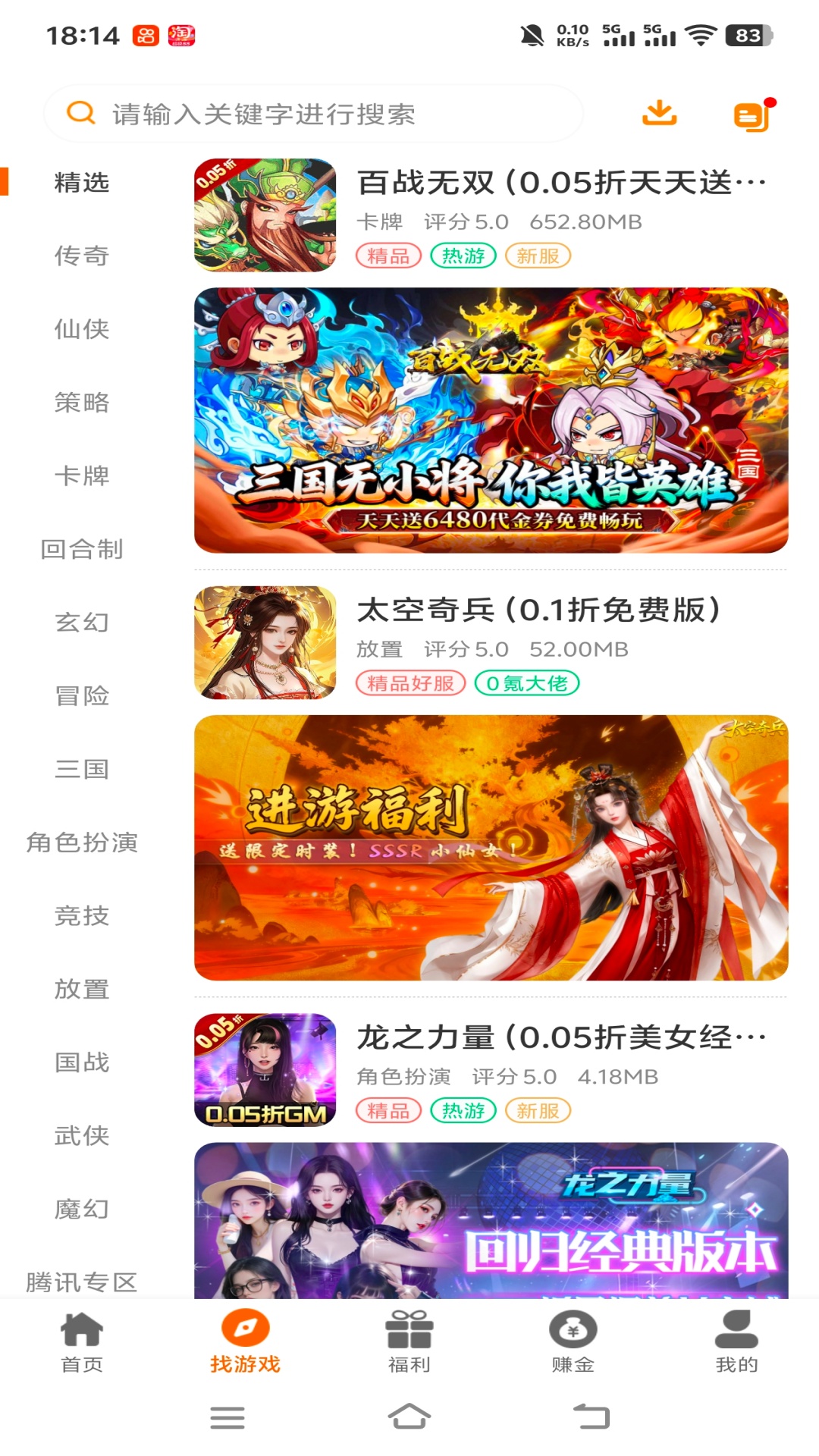819x1456 pixels.
Task: Tap the keyword search box
Action: pyautogui.click(x=312, y=114)
